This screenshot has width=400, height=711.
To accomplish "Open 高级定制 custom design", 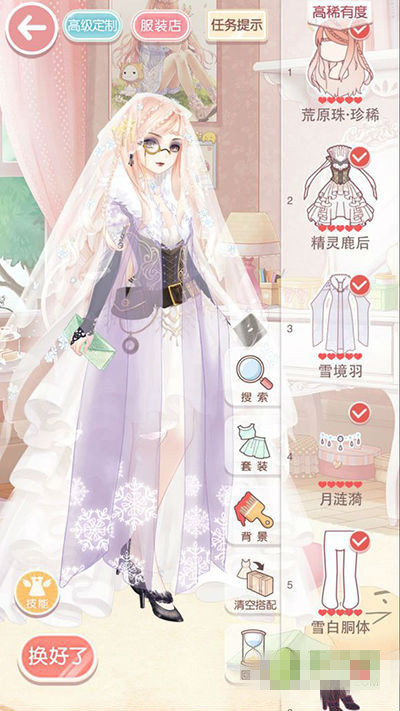I will tap(93, 25).
